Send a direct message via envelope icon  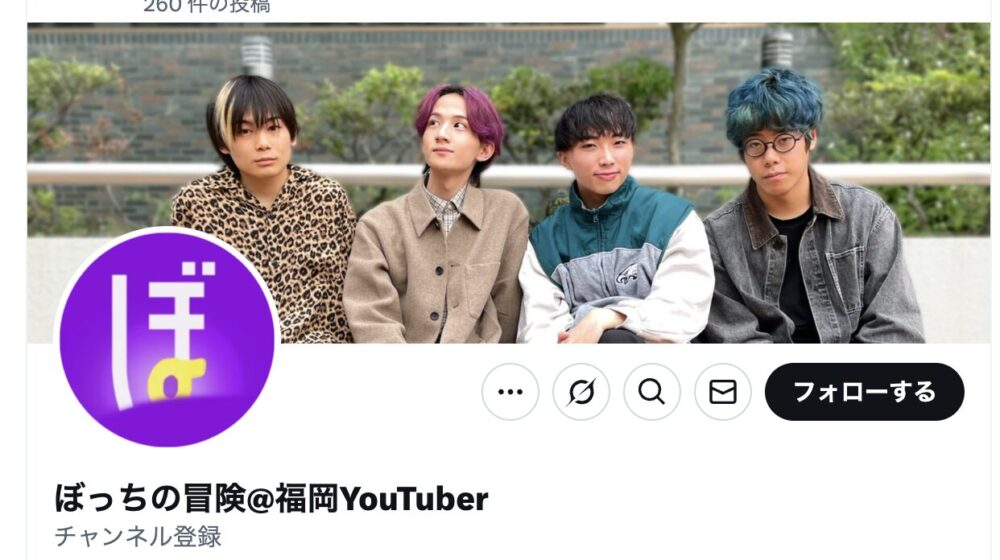[723, 392]
